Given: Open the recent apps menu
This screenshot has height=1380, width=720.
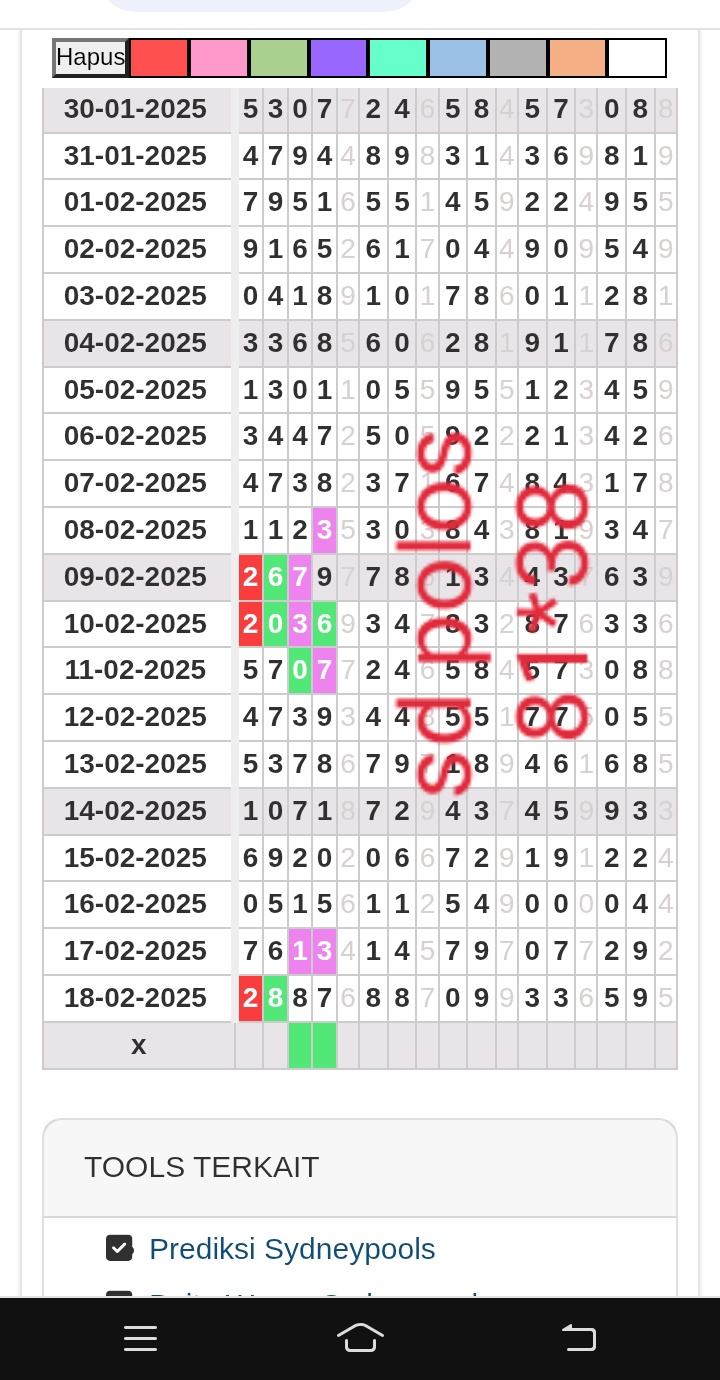Looking at the screenshot, I should point(140,1338).
